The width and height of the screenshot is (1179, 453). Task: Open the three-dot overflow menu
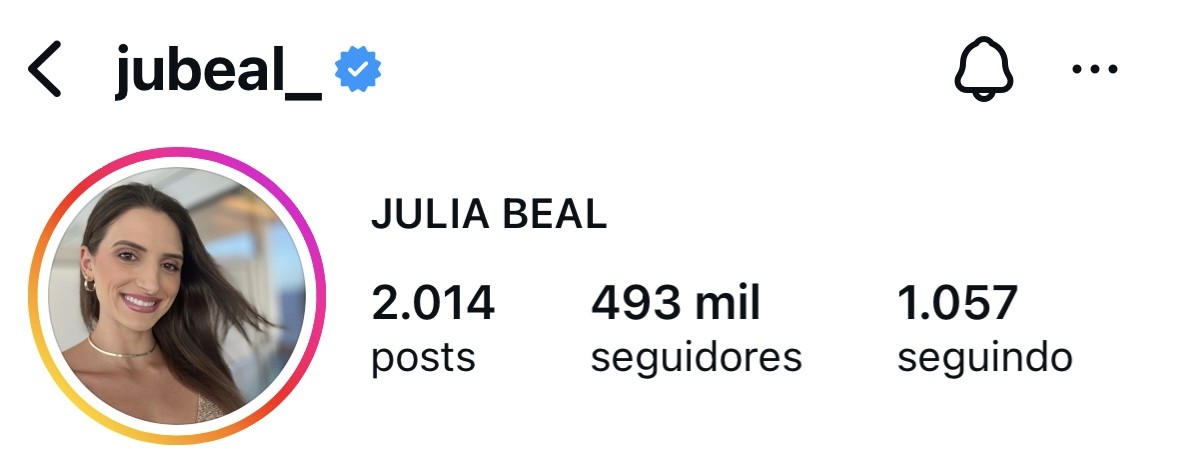[x=1094, y=70]
